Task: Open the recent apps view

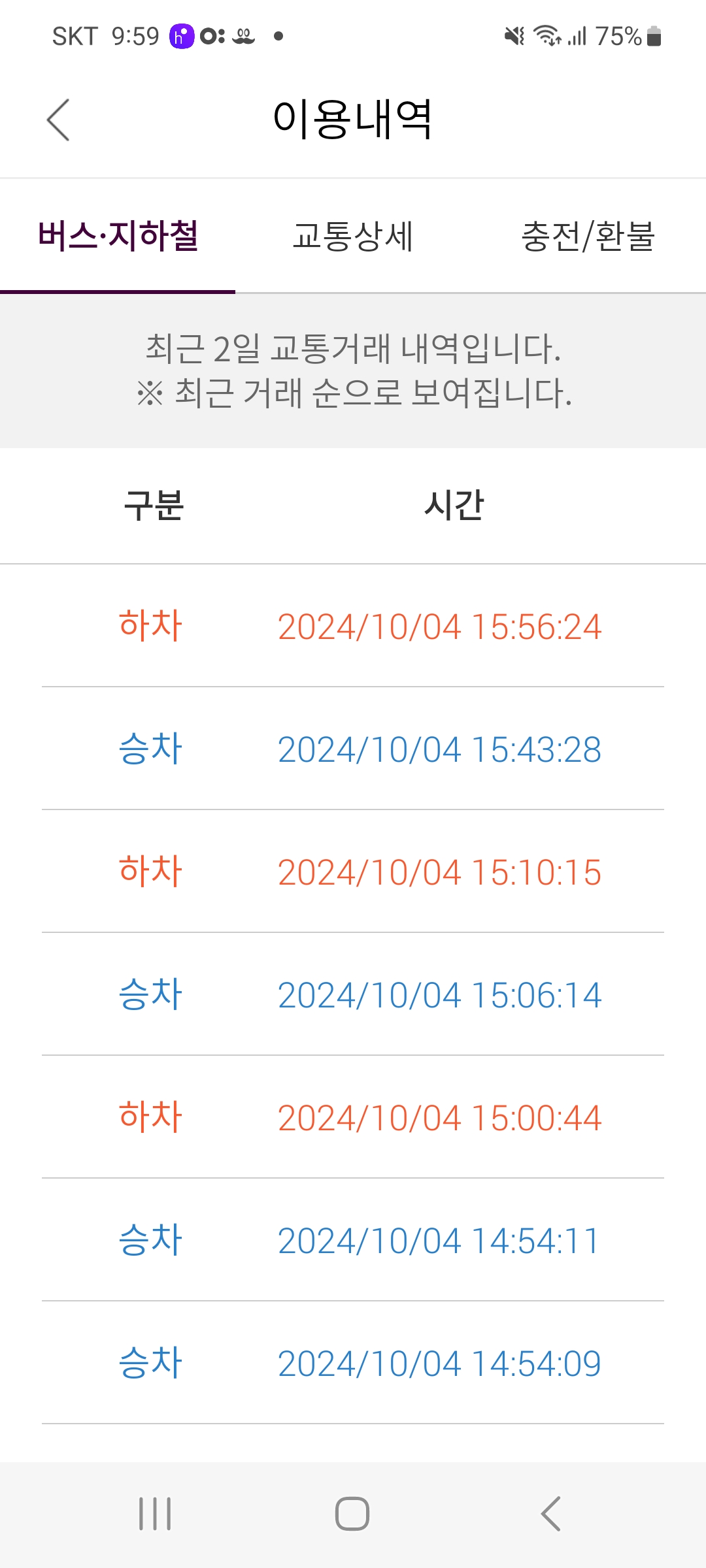Action: (155, 1513)
